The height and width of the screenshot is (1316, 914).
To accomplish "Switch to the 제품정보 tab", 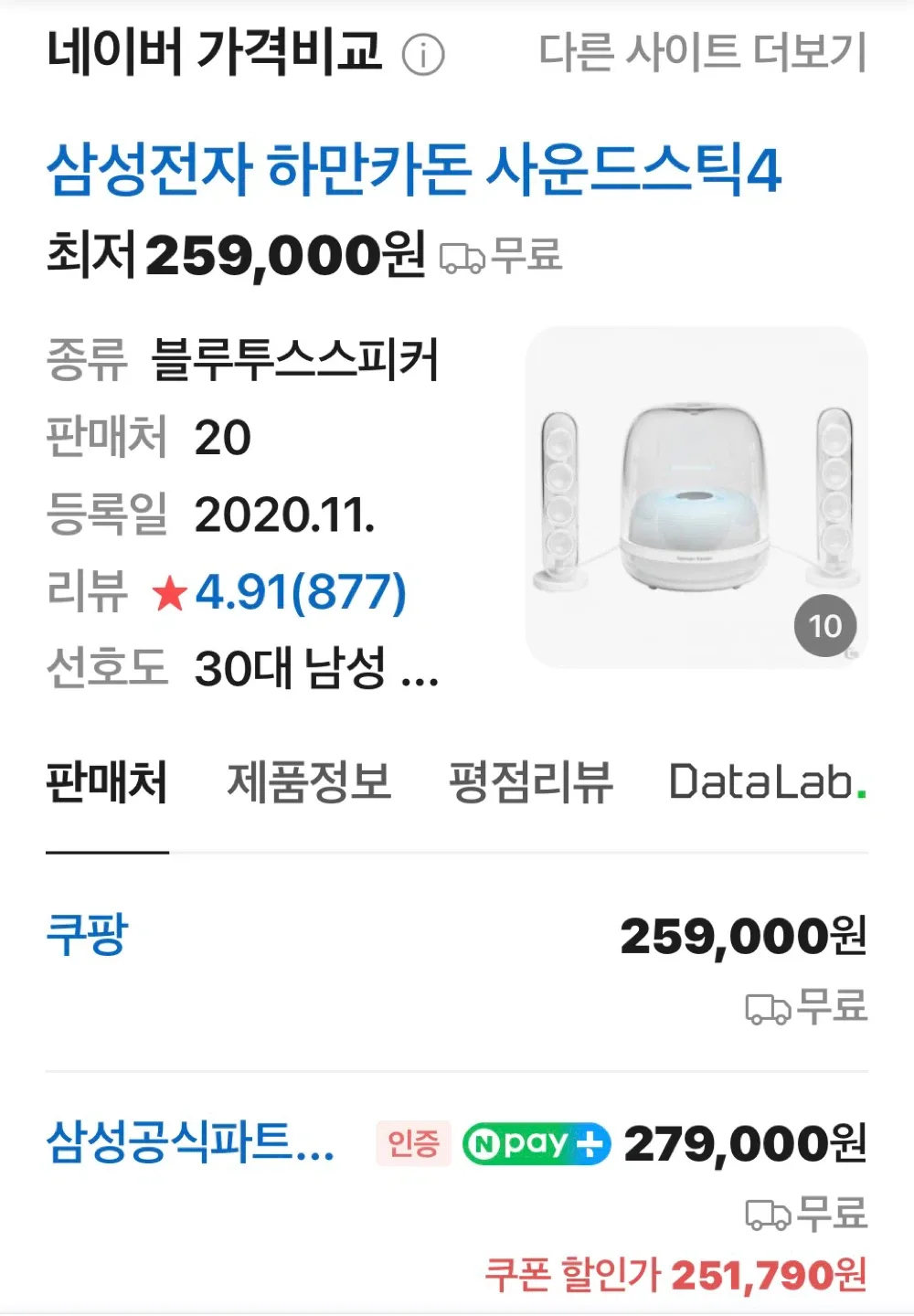I will (x=309, y=783).
